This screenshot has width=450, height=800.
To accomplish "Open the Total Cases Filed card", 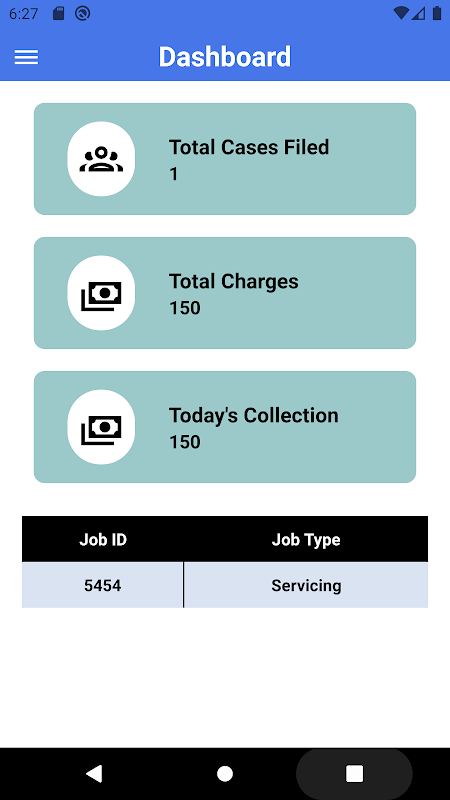I will pyautogui.click(x=225, y=159).
